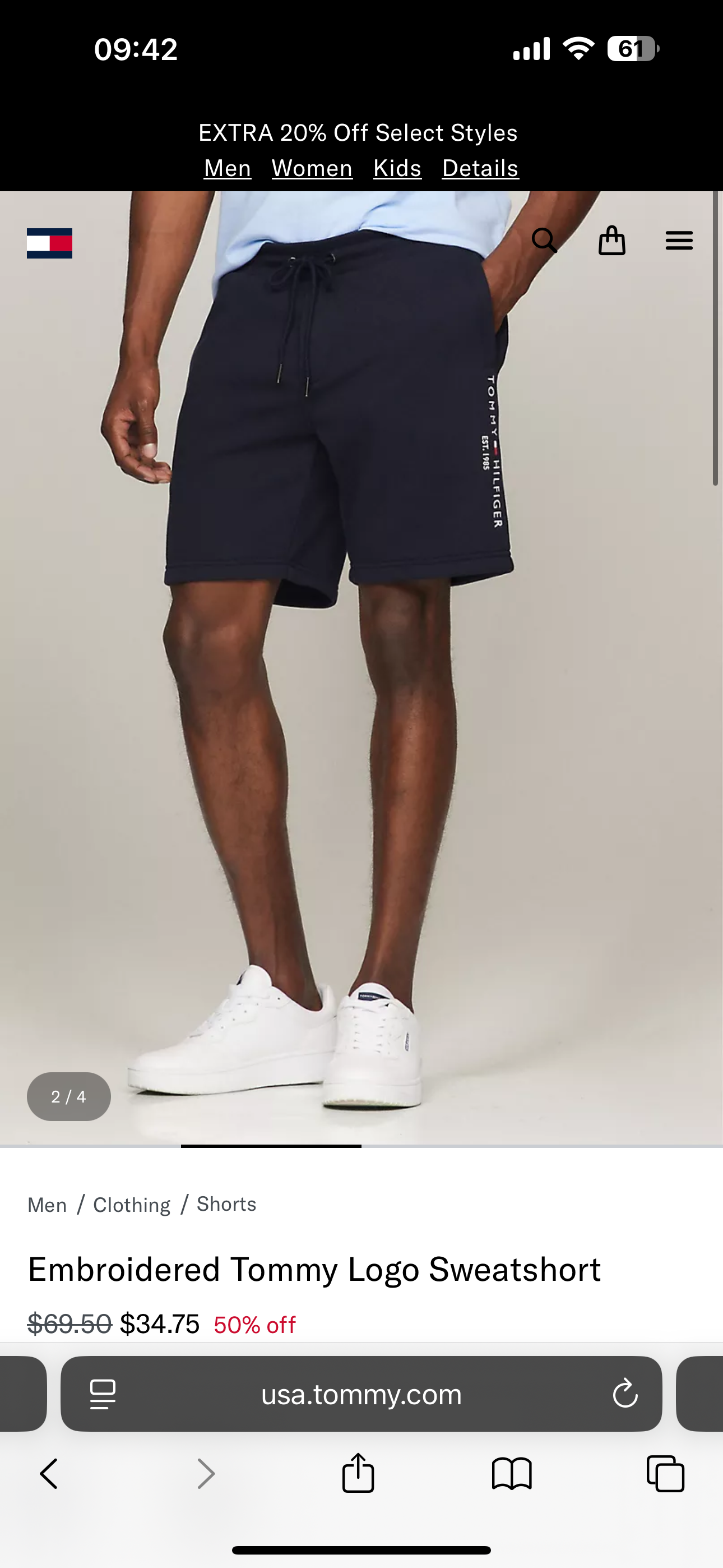This screenshot has width=723, height=1568.
Task: Open the hamburger menu
Action: [679, 241]
